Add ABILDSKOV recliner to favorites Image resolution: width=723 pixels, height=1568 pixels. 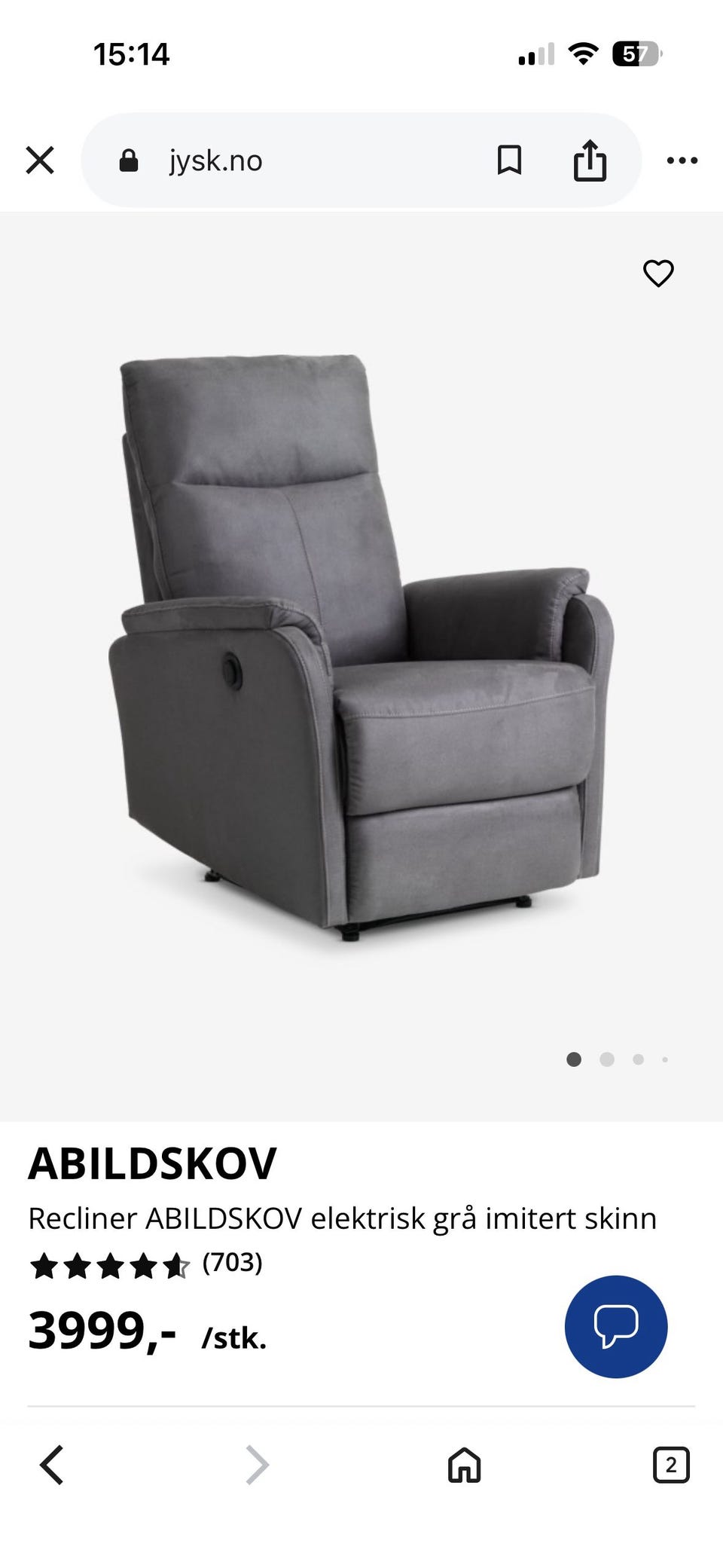click(658, 273)
